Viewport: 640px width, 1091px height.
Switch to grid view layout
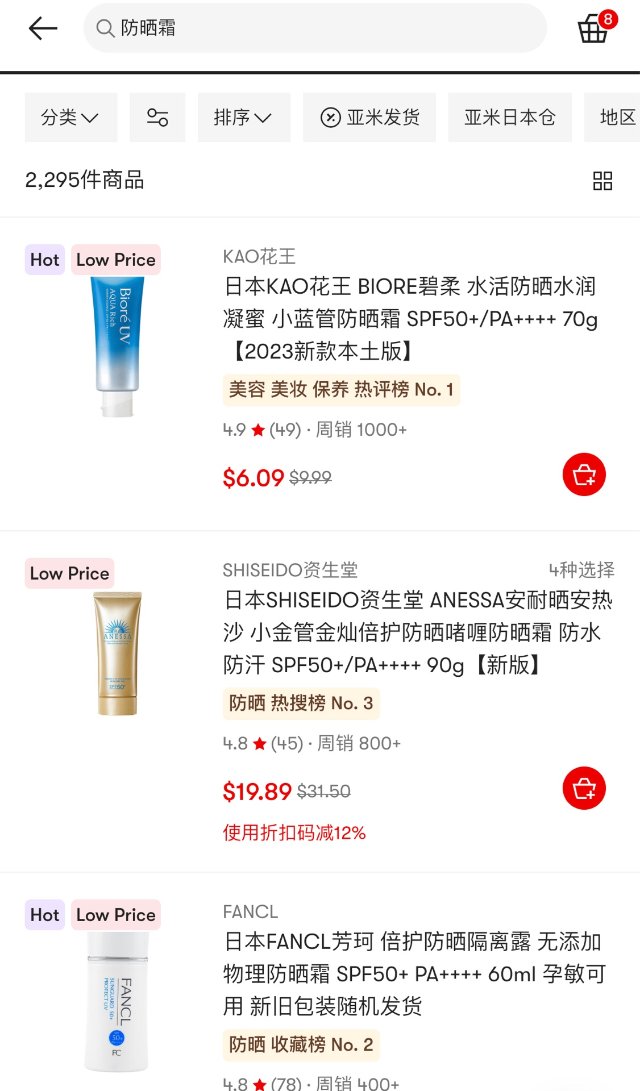click(x=602, y=181)
